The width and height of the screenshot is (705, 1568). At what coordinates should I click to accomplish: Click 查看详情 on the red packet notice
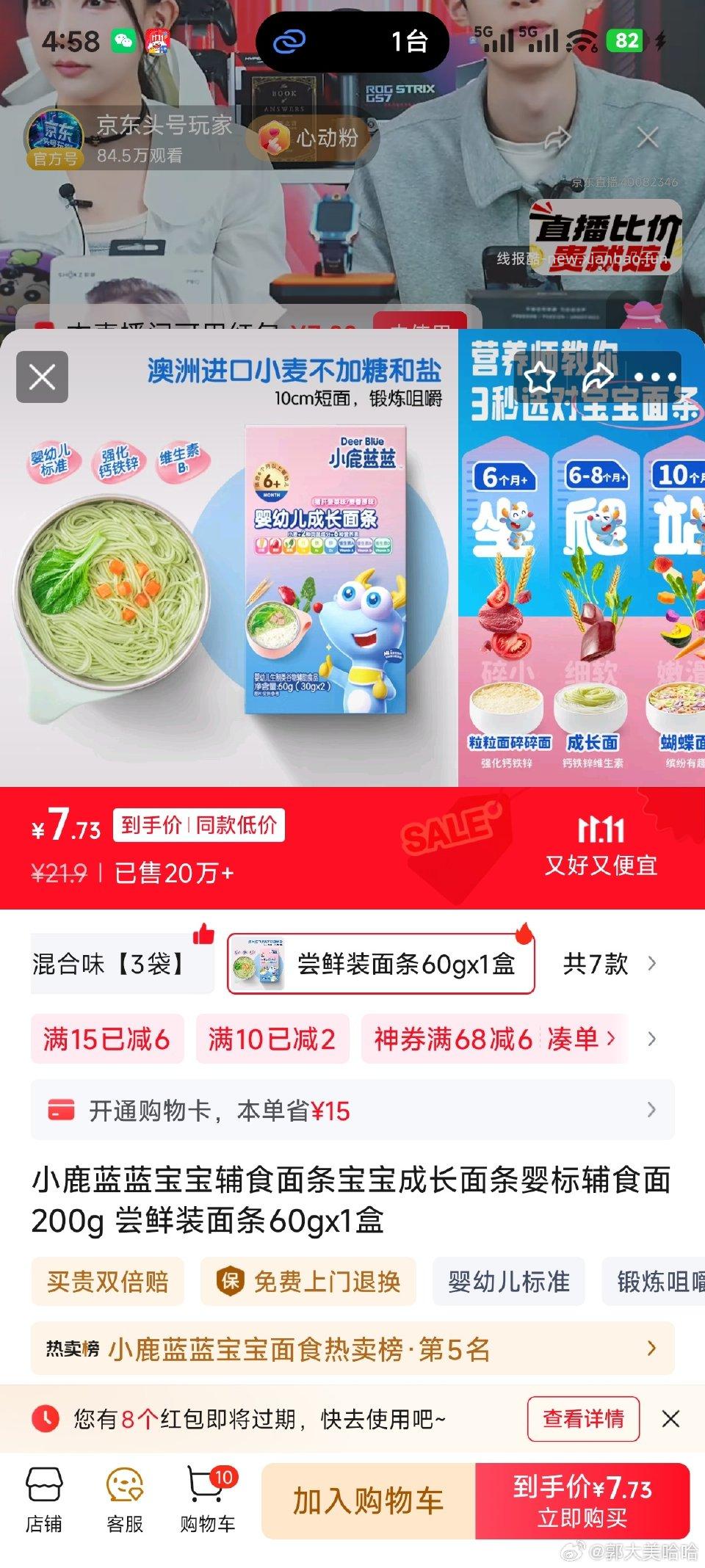point(582,1417)
